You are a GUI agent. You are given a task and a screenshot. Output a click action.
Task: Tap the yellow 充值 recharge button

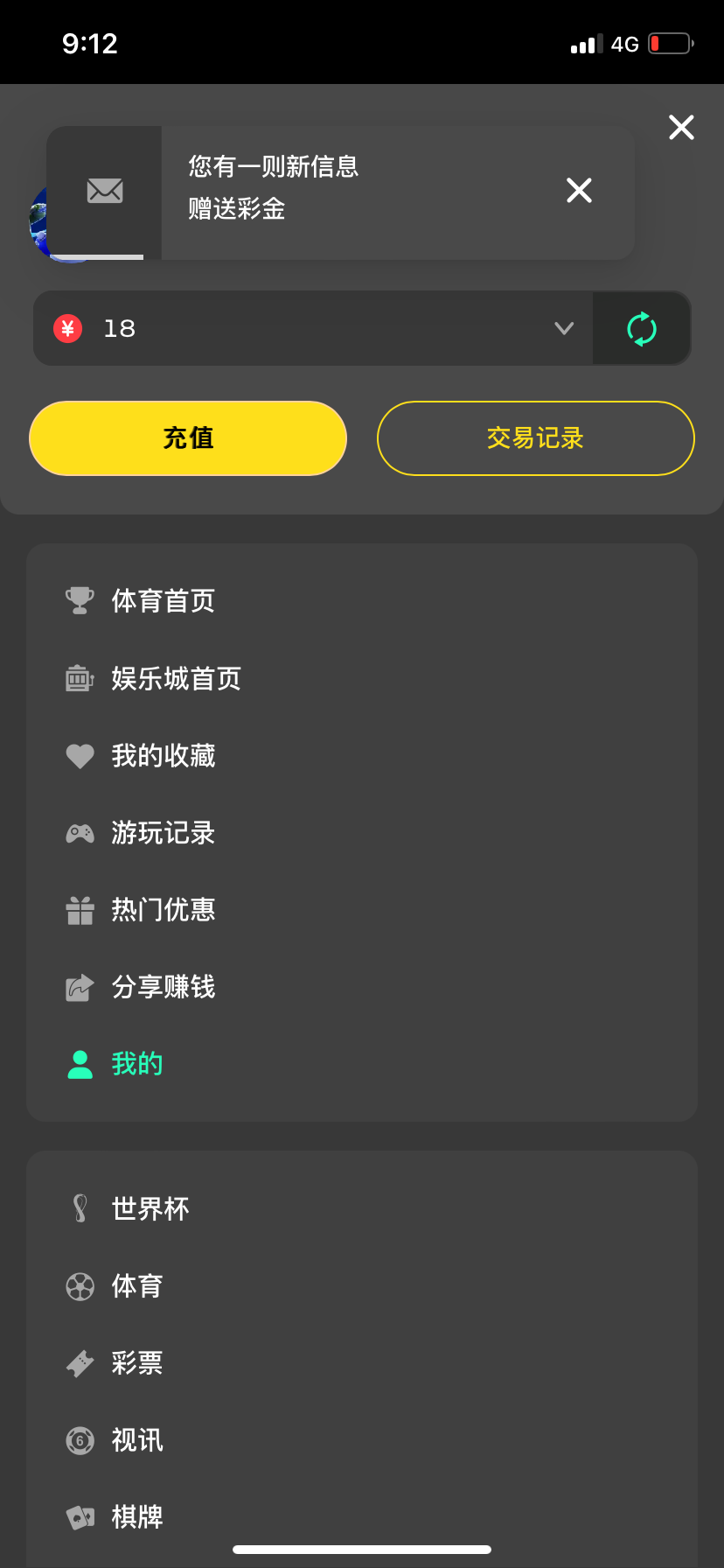[x=187, y=437]
